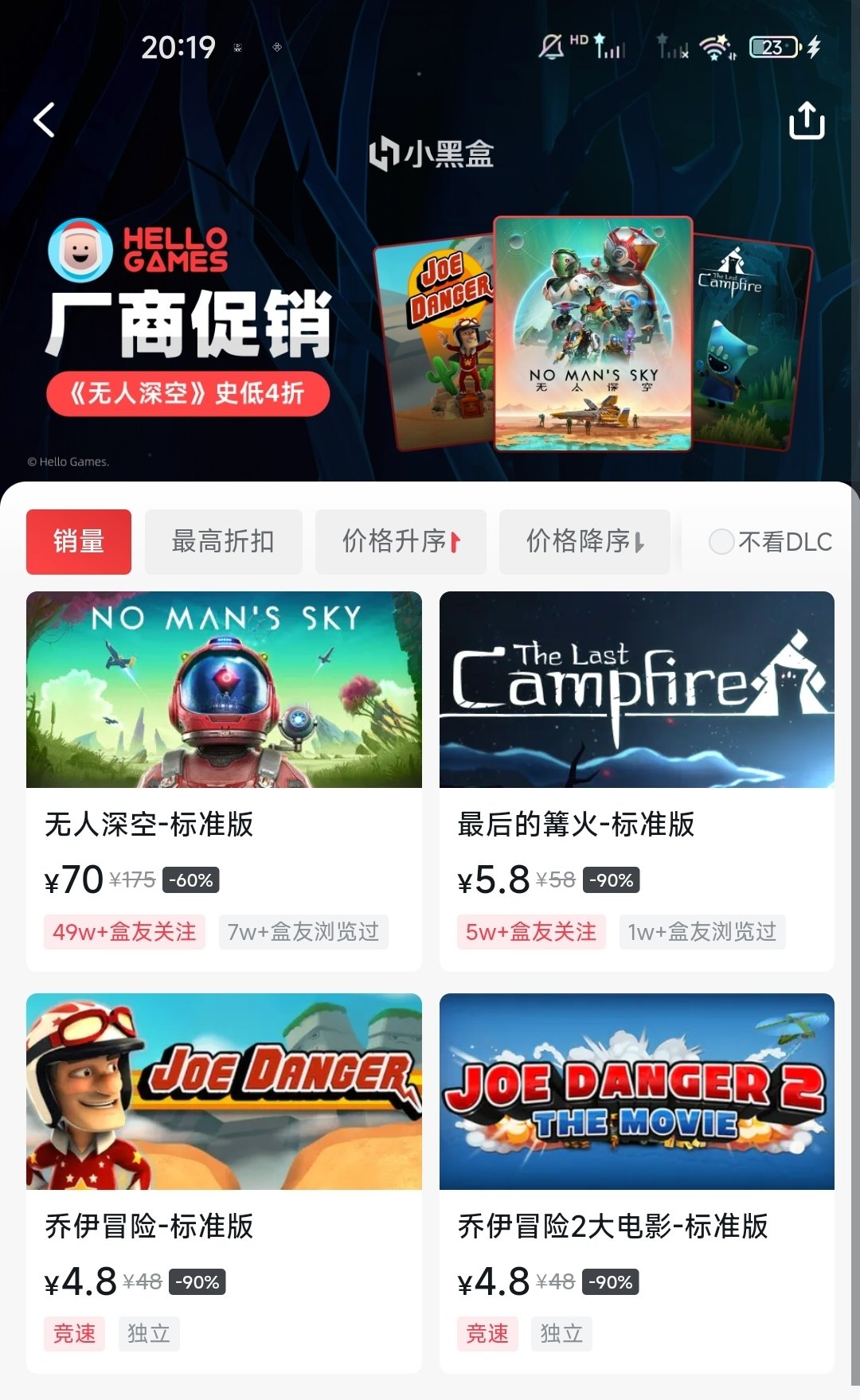Viewport: 860px width, 1400px height.
Task: Go back using the top-left arrow
Action: pyautogui.click(x=45, y=120)
